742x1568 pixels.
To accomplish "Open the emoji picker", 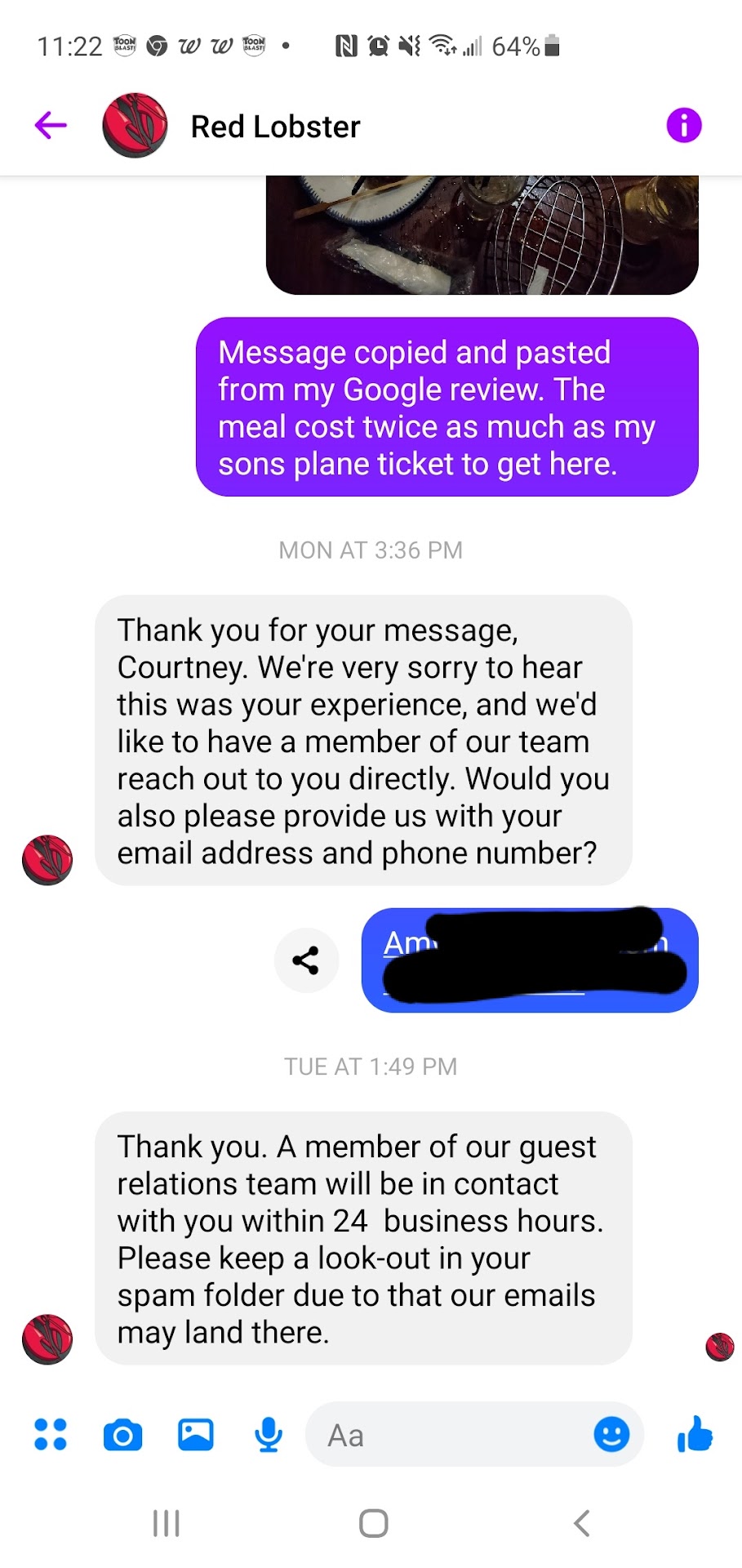I will (611, 1434).
